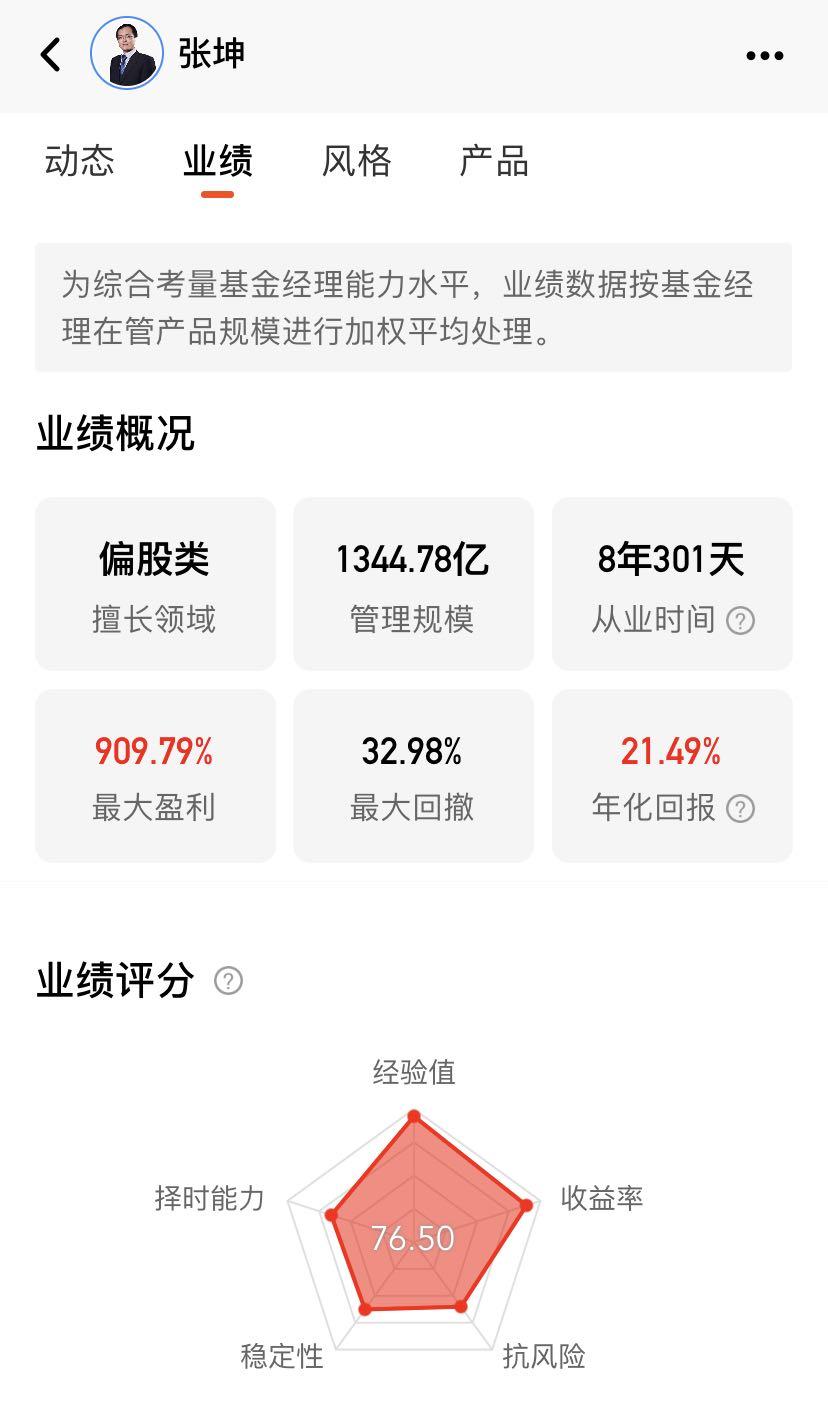Click the 最大盈利 909.79% card
Viewport: 828px width, 1422px height.
tap(155, 774)
